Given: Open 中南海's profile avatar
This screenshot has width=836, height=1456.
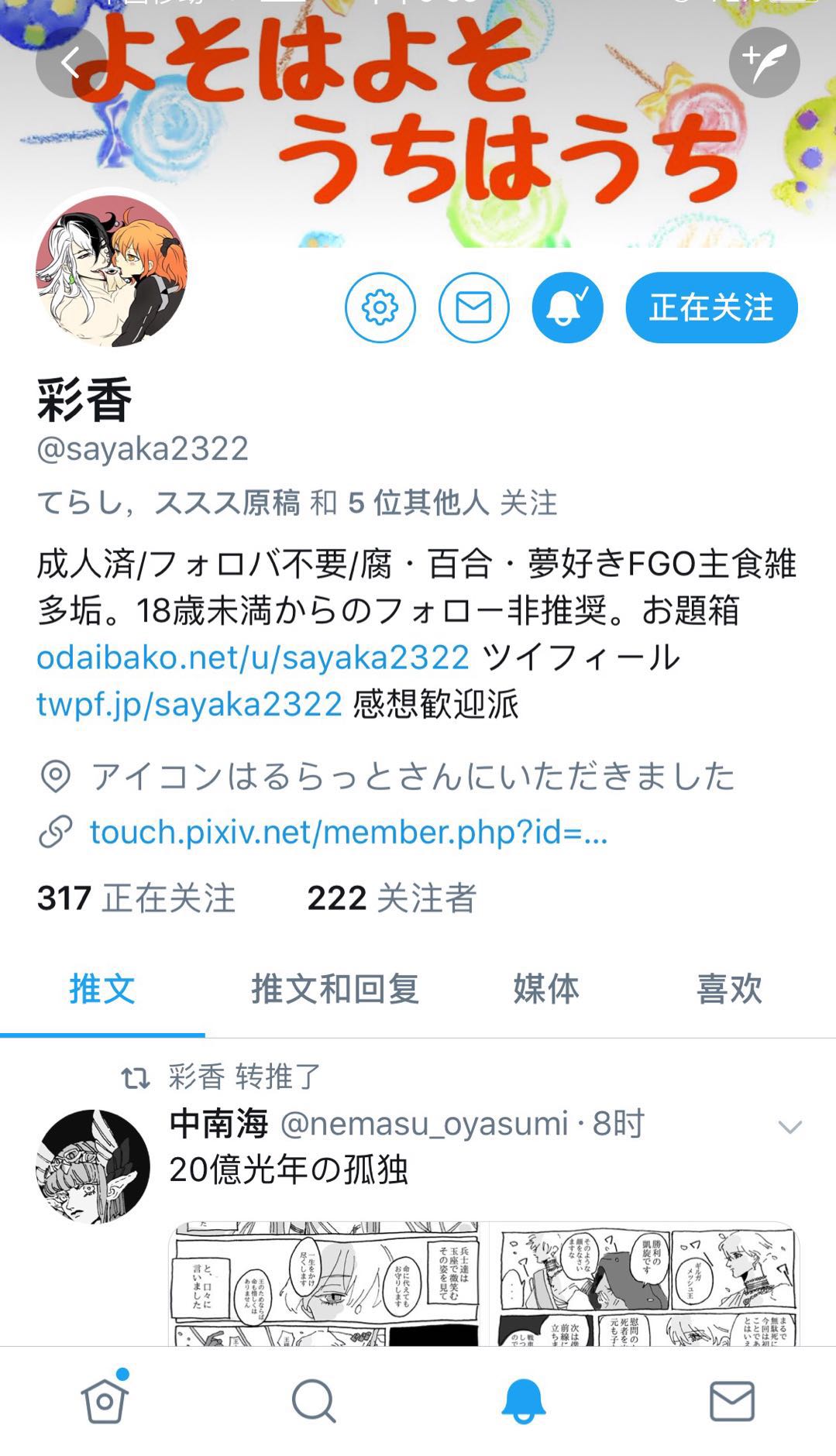Looking at the screenshot, I should tap(93, 1166).
